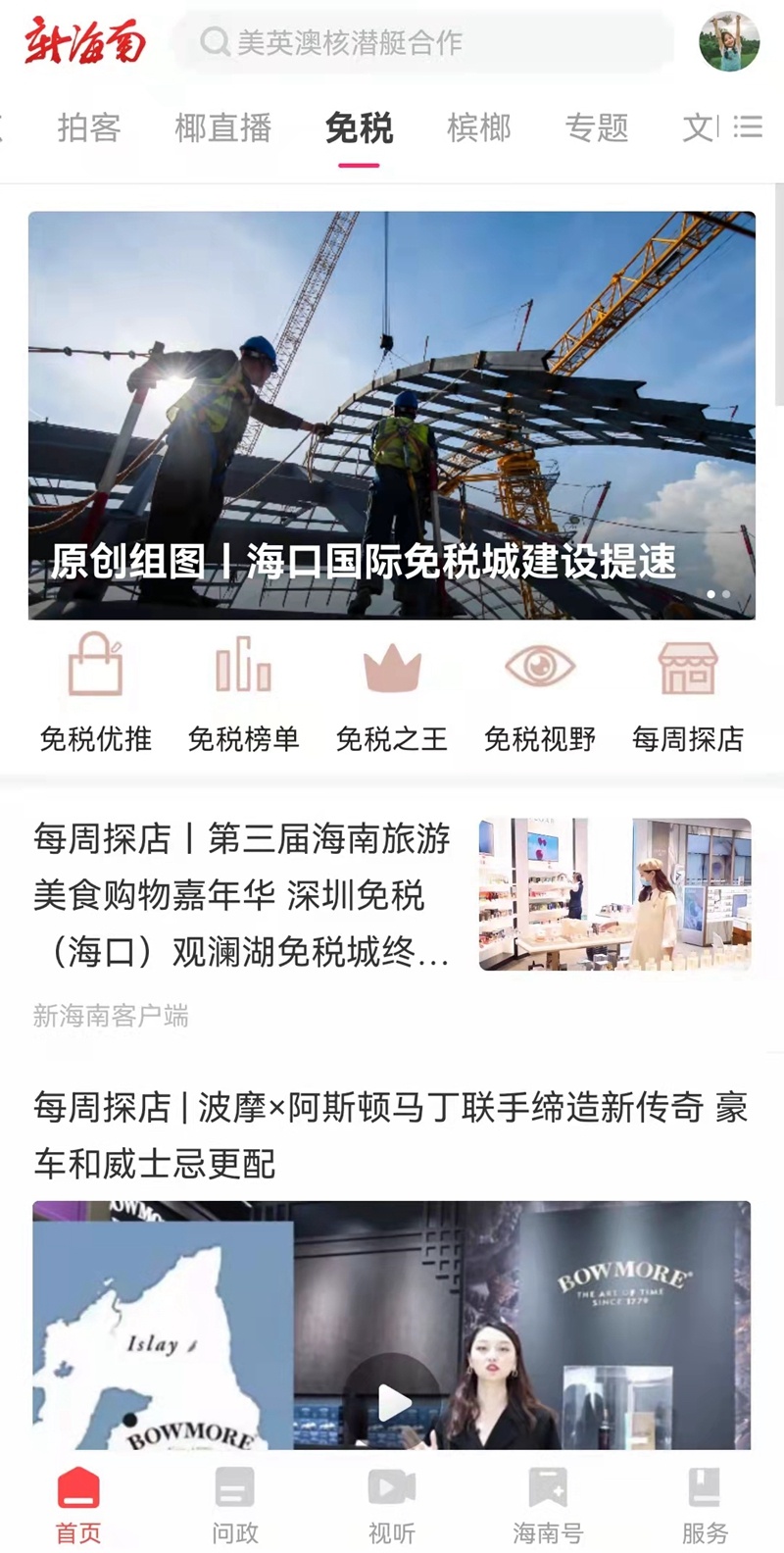Open the profile avatar
This screenshot has width=784, height=1553.
[729, 42]
